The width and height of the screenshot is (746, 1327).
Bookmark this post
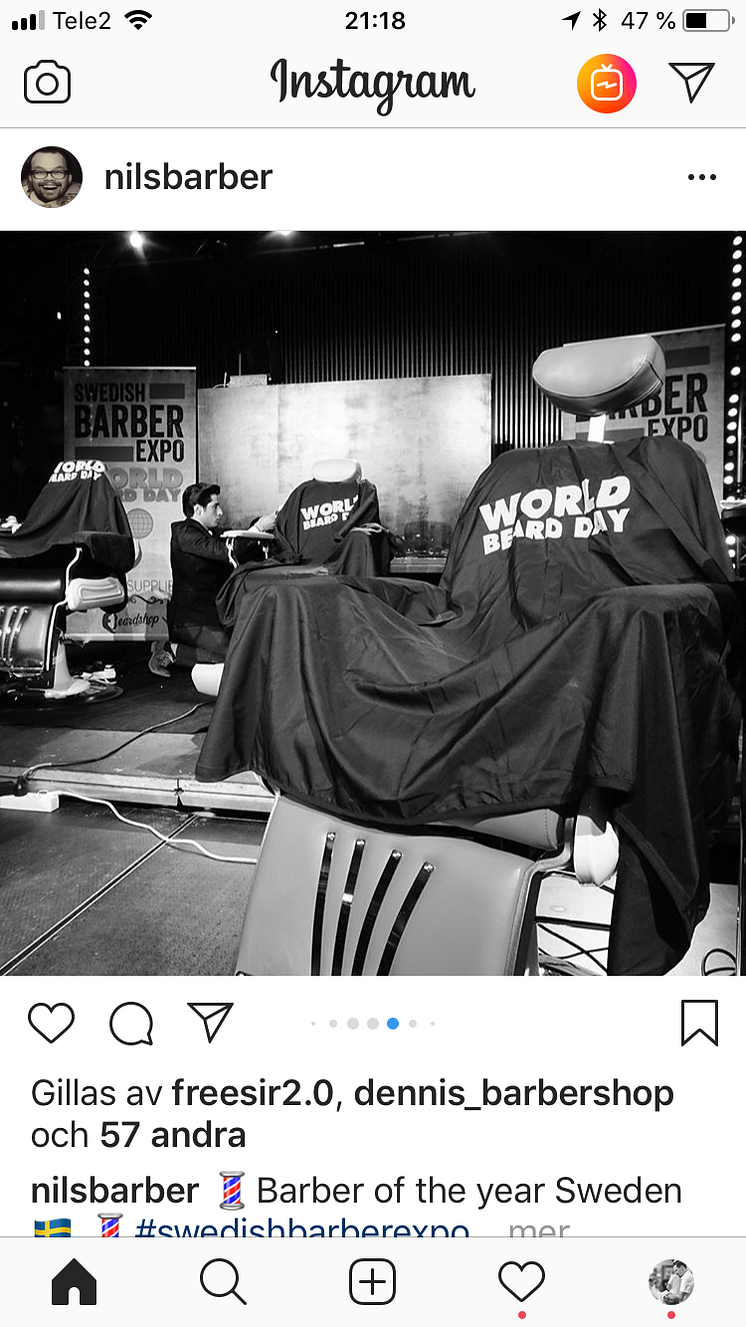(x=699, y=1023)
